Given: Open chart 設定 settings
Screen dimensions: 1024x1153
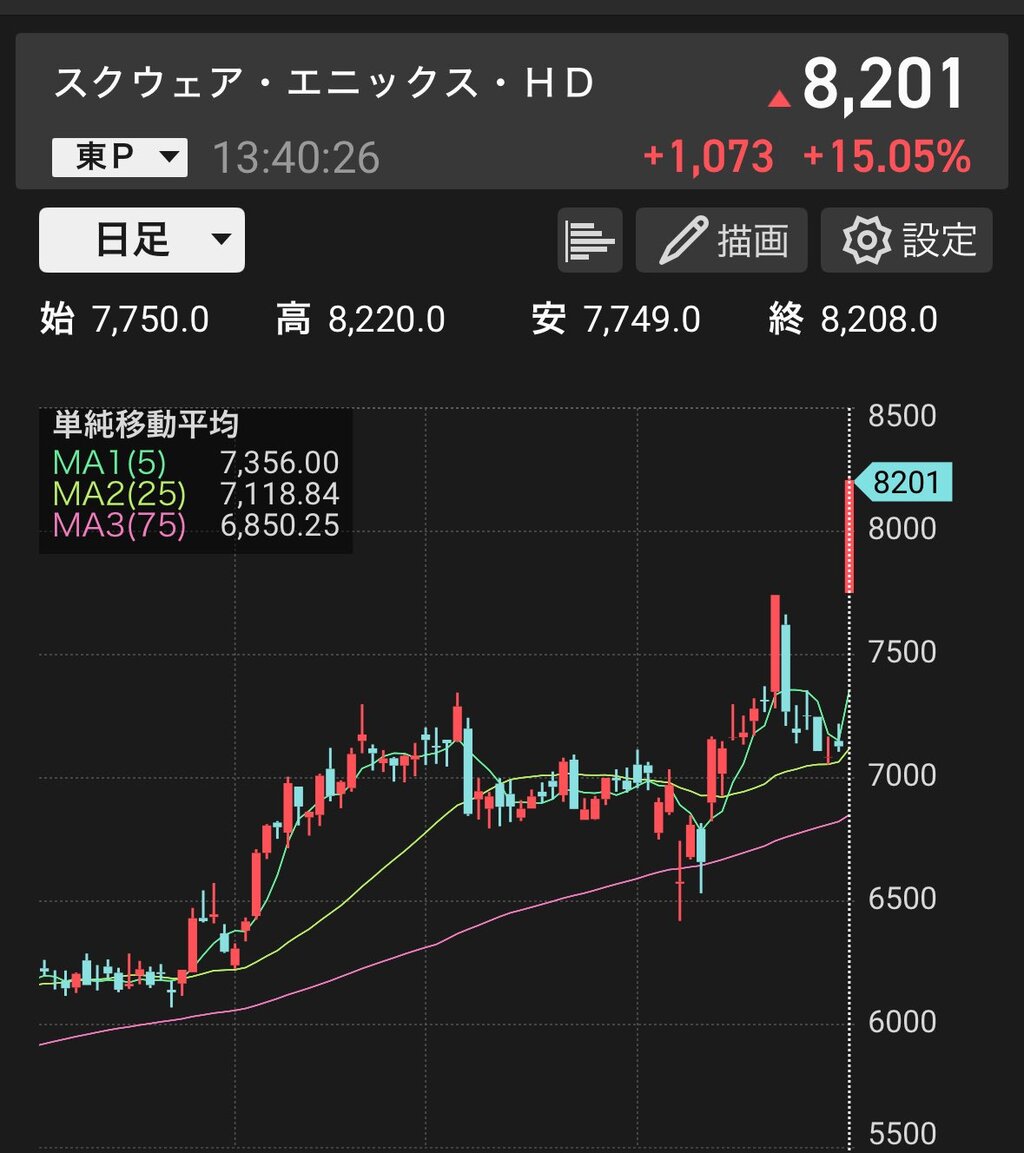Looking at the screenshot, I should click(x=906, y=240).
